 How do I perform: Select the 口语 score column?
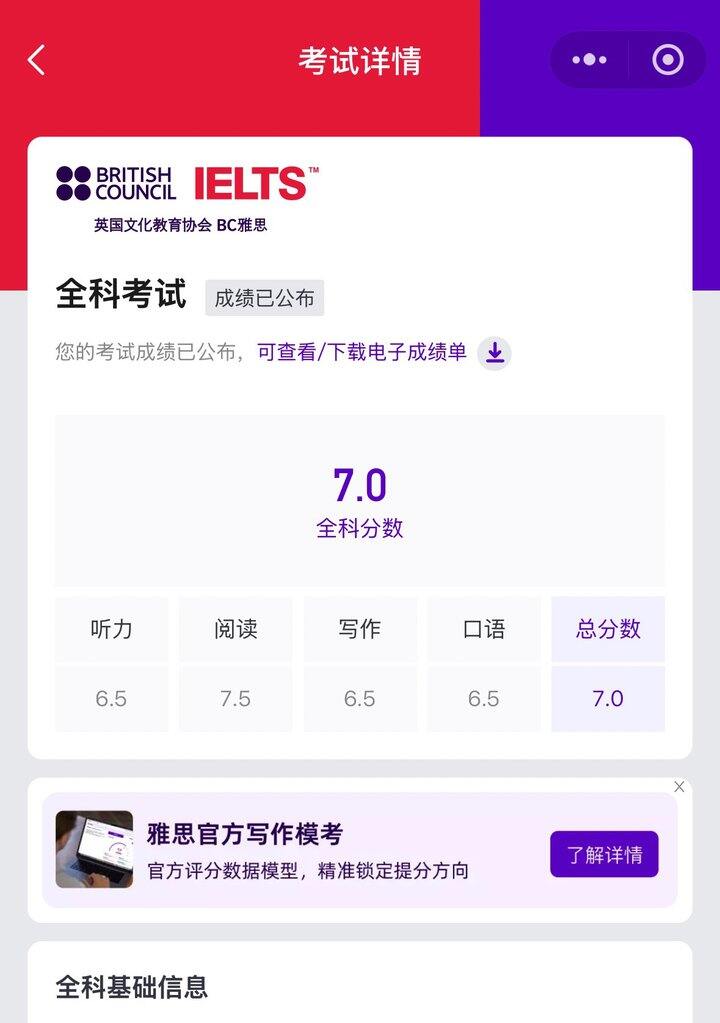(x=484, y=665)
